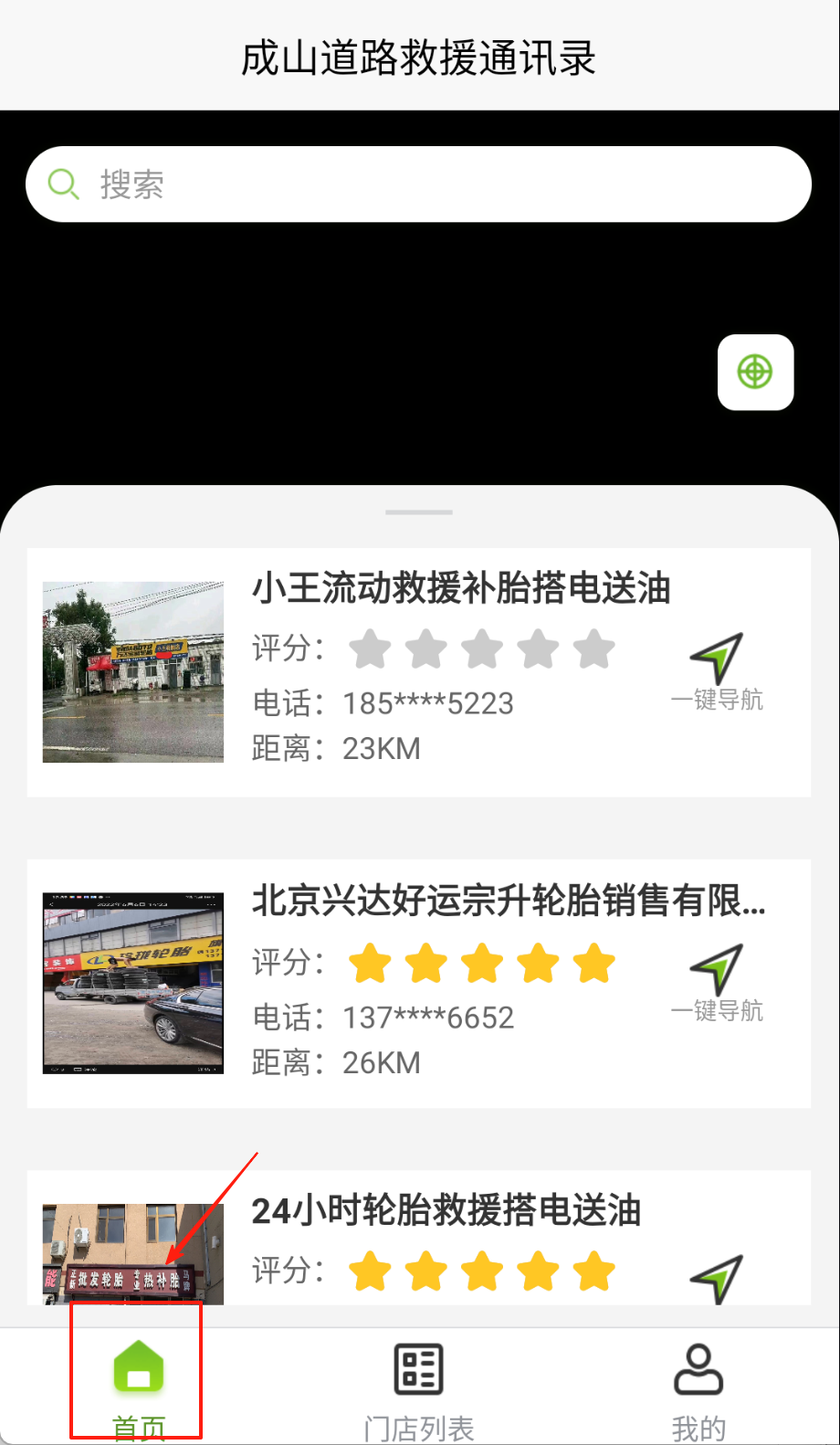Tap the drag handle on the shop list
The height and width of the screenshot is (1445, 840).
419,512
